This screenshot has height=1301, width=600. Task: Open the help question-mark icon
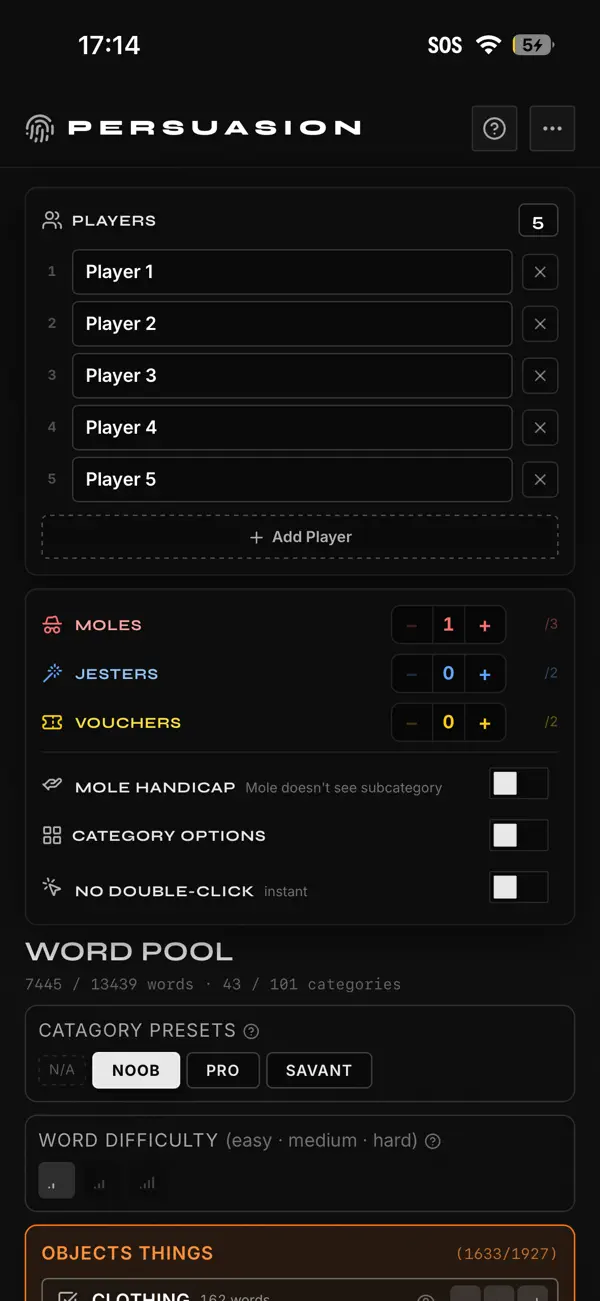pyautogui.click(x=494, y=128)
